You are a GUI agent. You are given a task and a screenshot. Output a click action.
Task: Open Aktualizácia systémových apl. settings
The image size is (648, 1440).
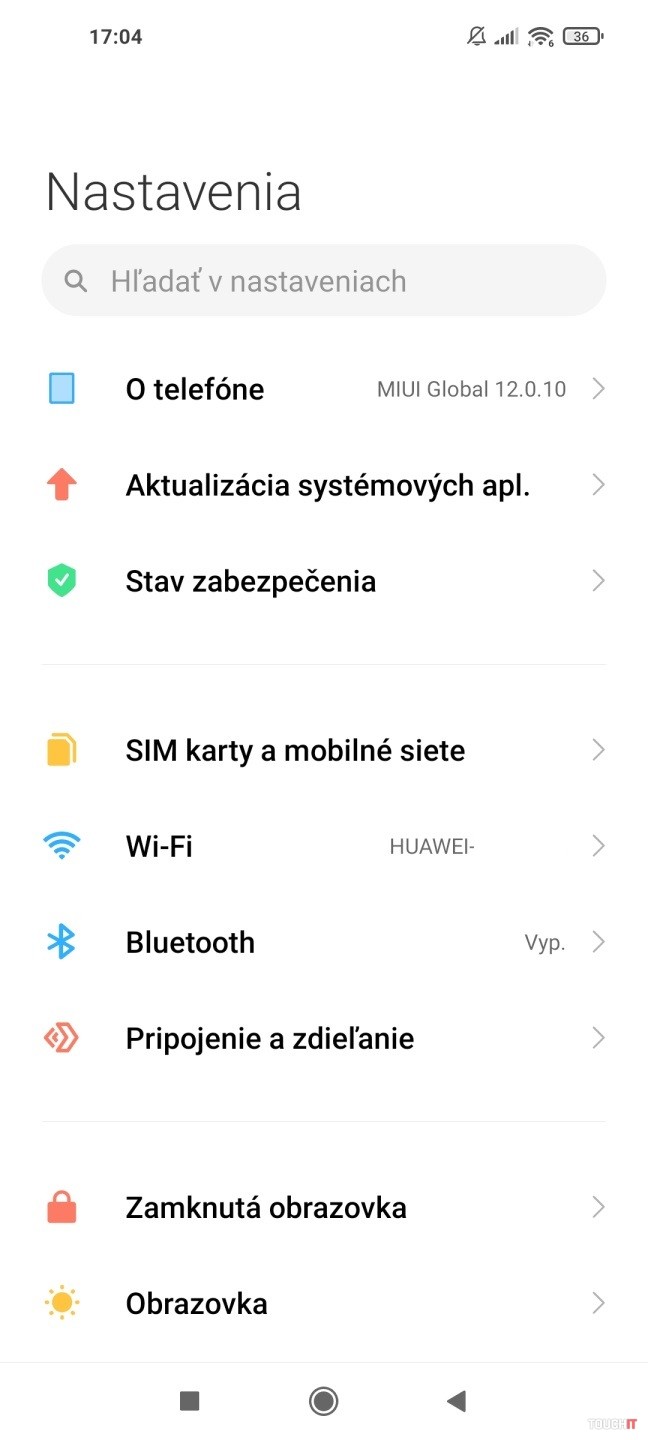pyautogui.click(x=323, y=486)
